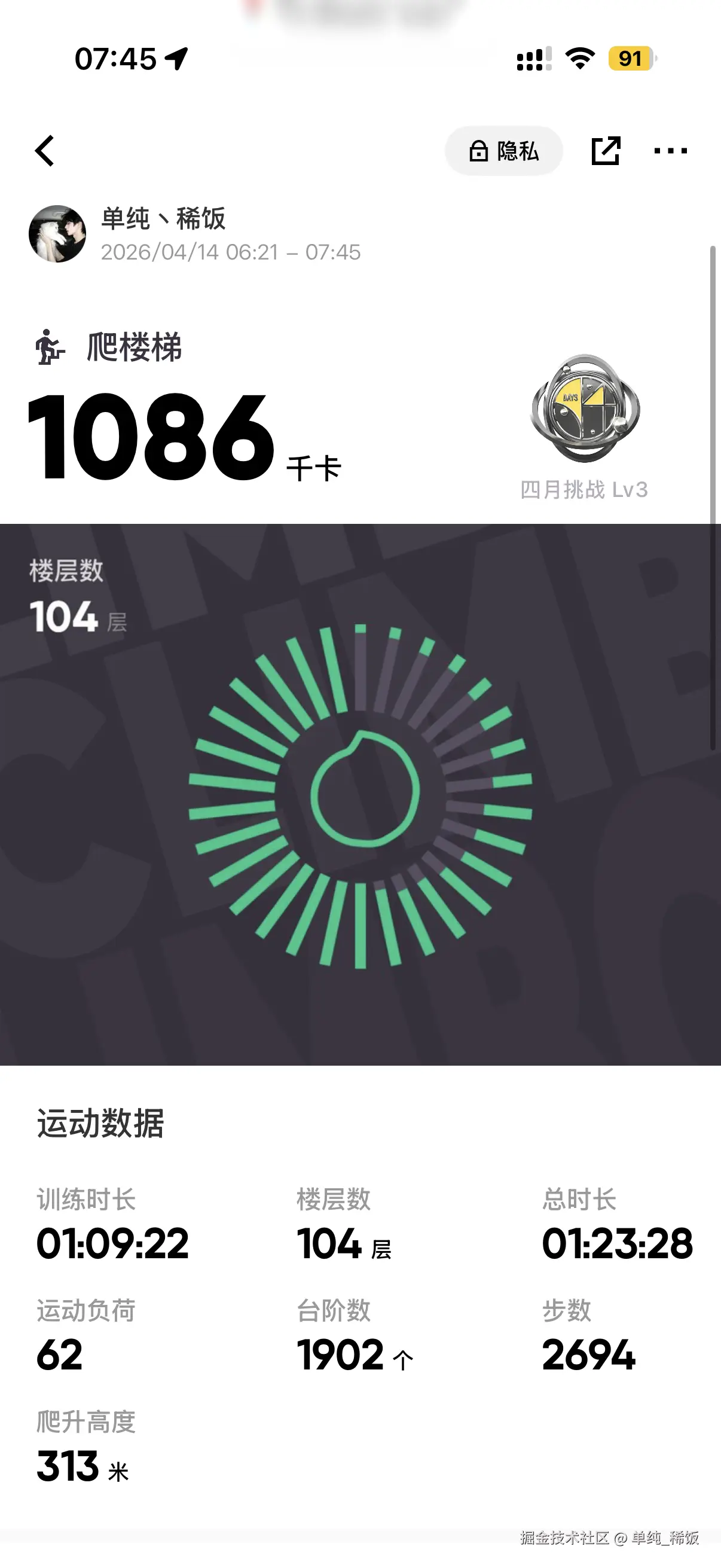Viewport: 721px width, 1568px height.
Task: Open the profile avatar thumbnail
Action: point(59,234)
